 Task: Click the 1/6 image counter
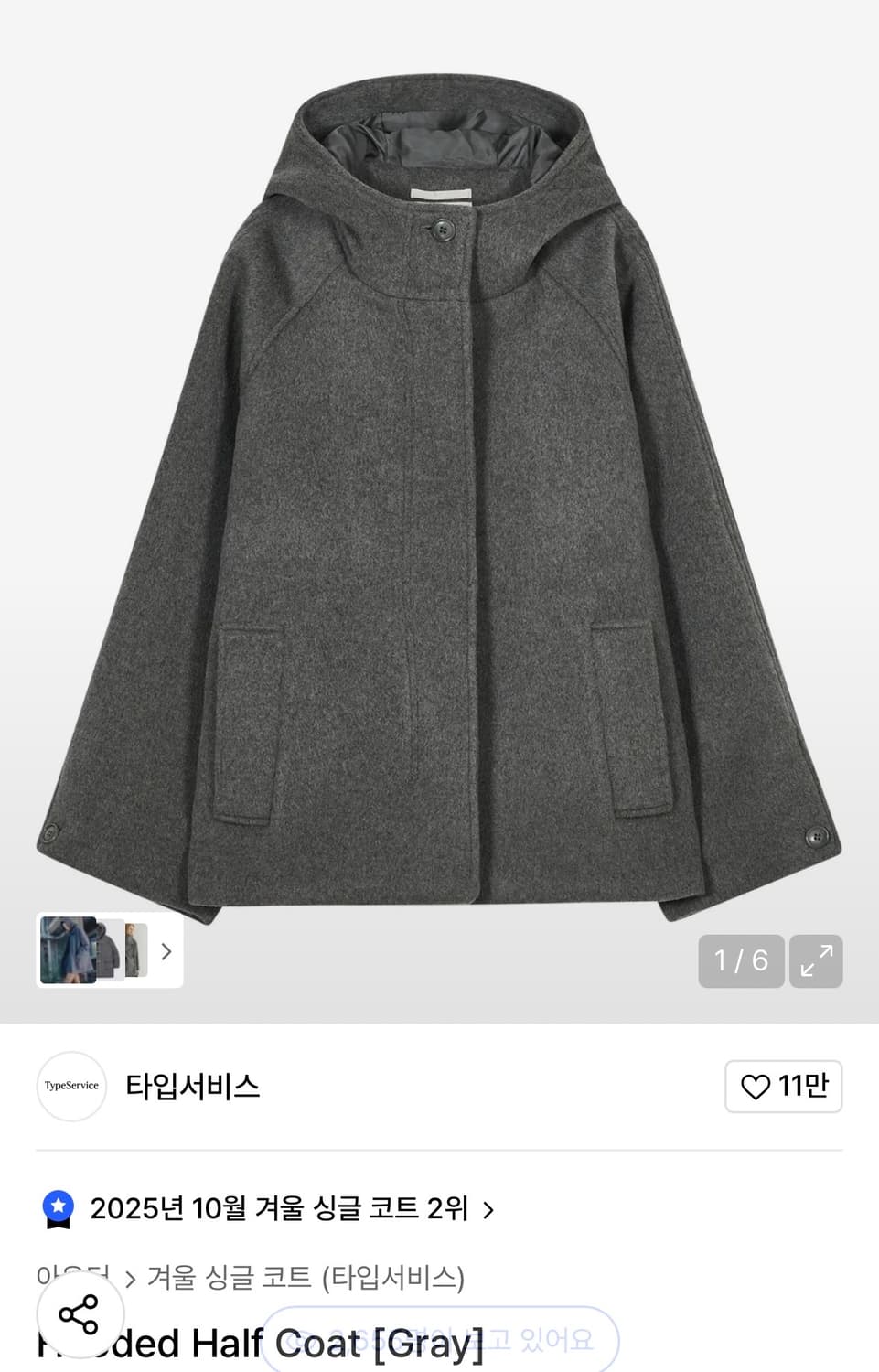click(x=741, y=961)
